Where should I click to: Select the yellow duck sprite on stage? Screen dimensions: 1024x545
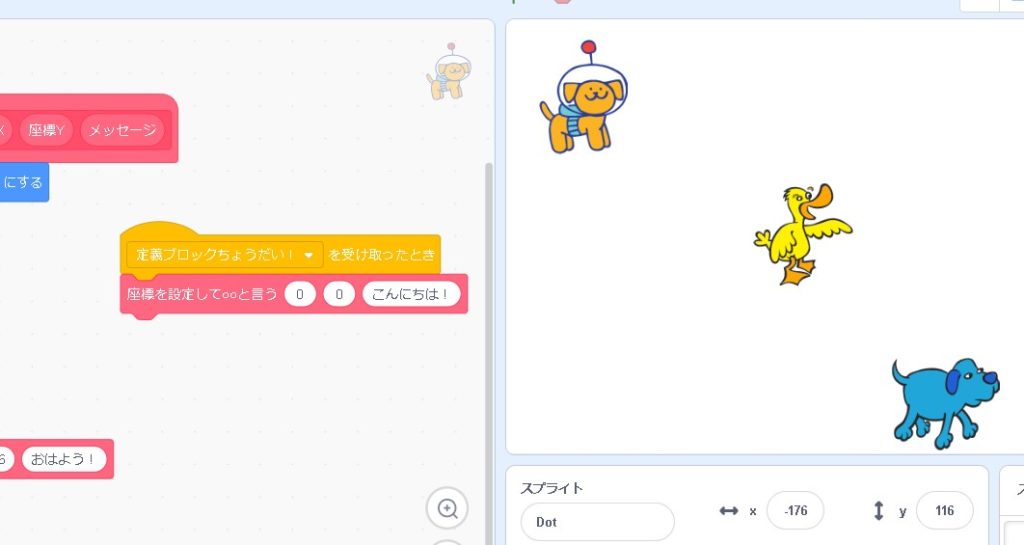801,233
